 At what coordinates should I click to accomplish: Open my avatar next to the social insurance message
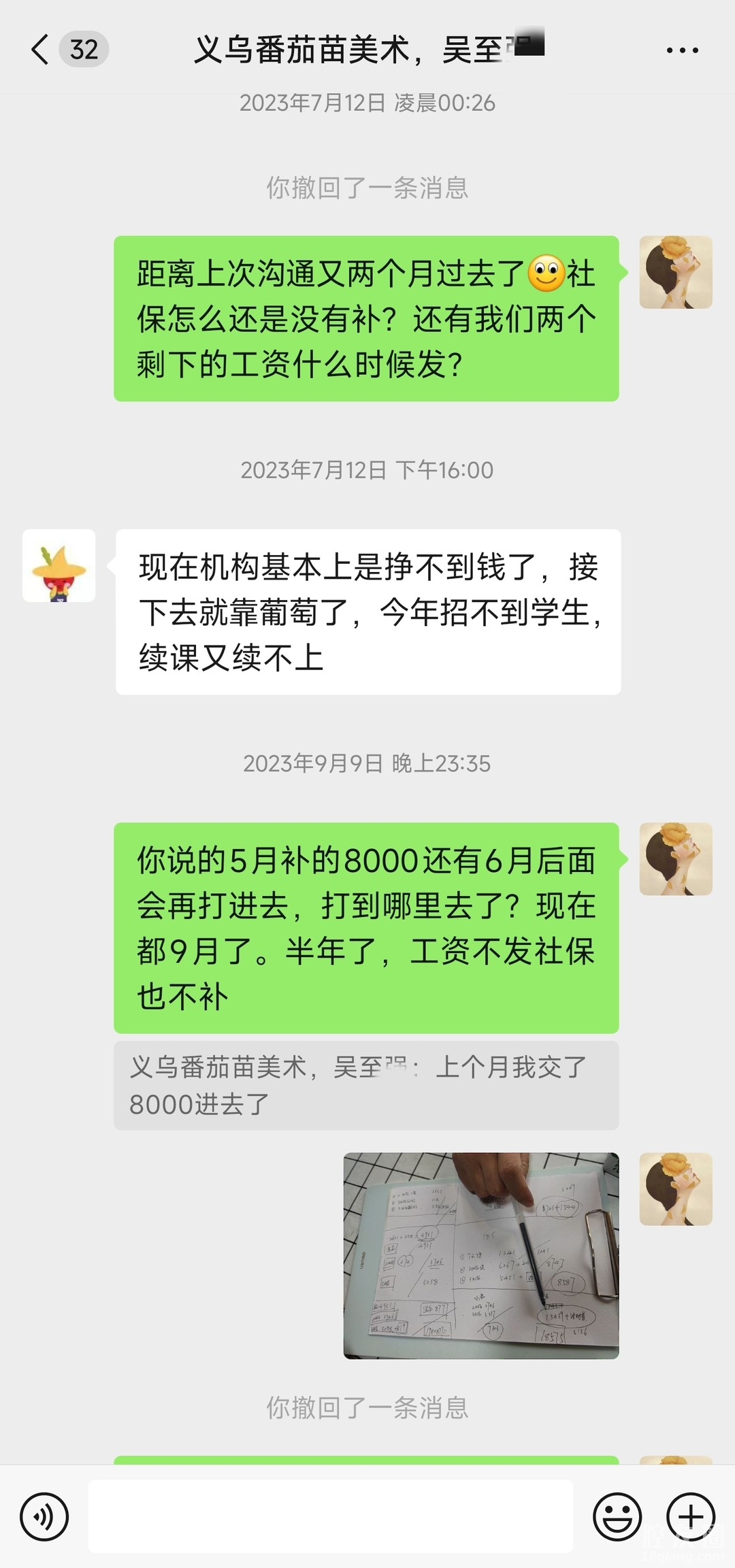[675, 272]
